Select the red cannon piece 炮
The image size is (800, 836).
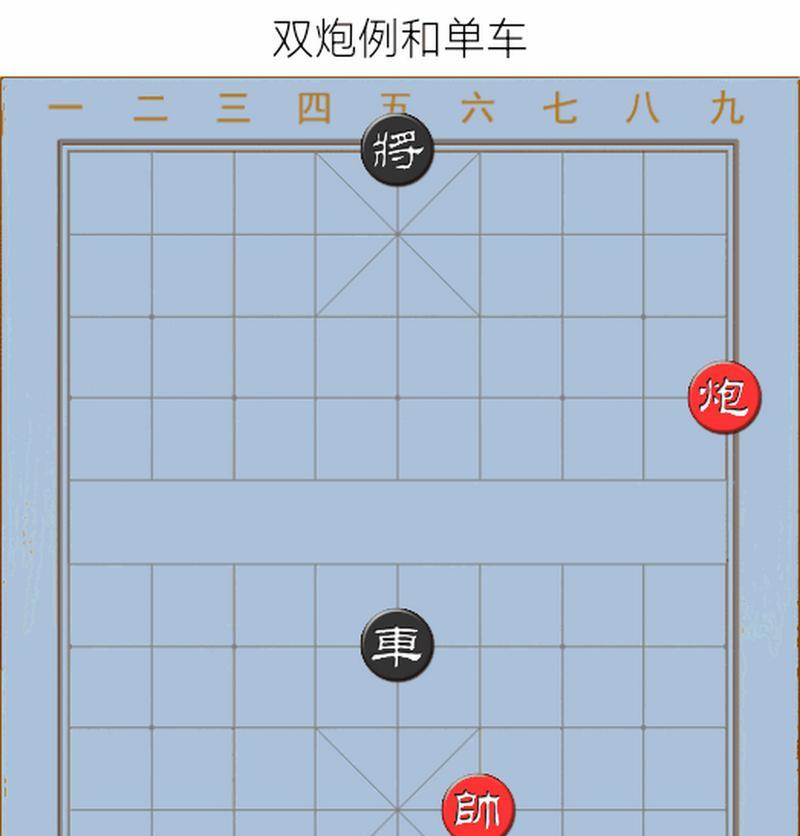click(725, 397)
